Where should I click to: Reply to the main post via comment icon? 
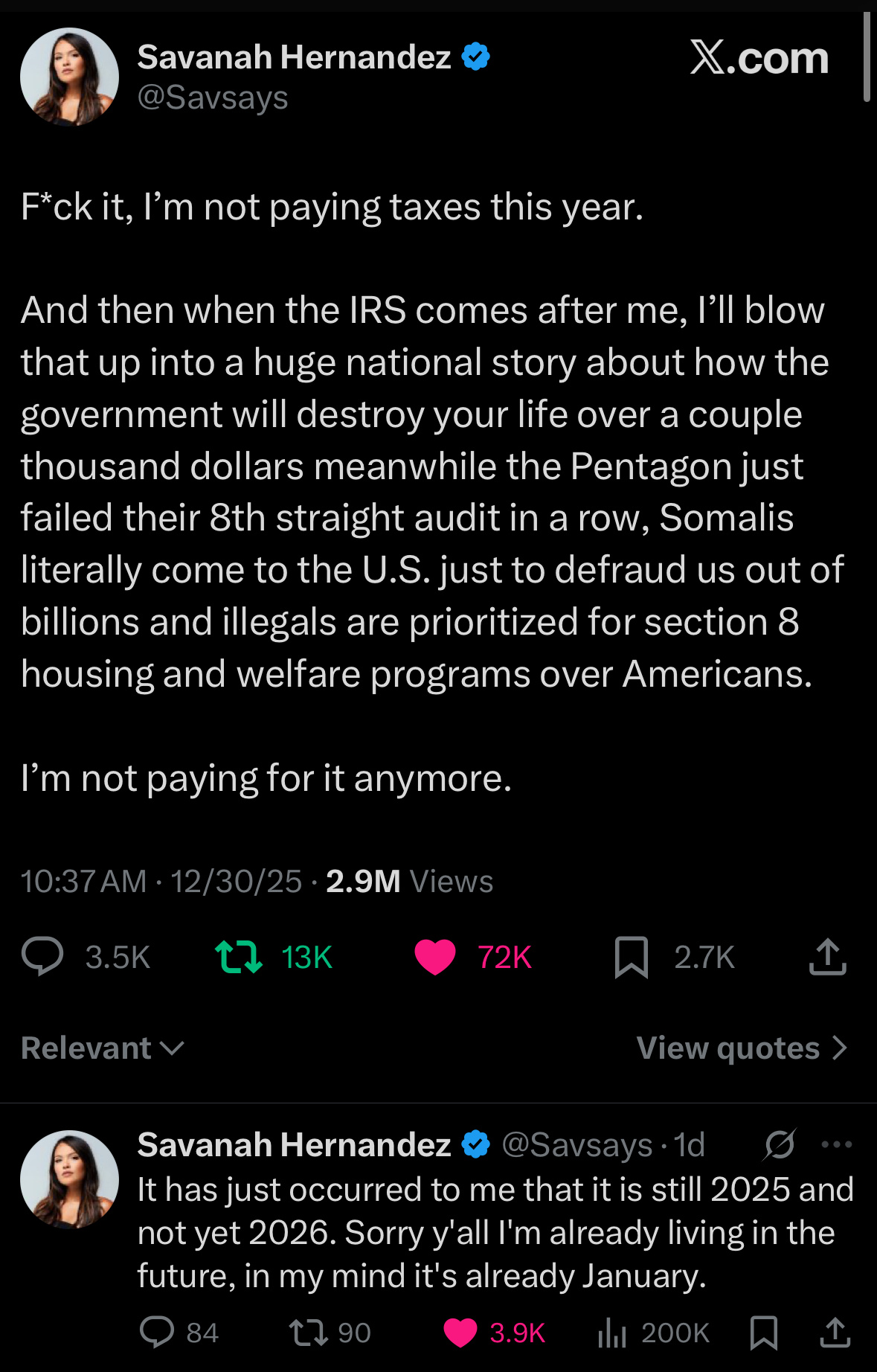42,956
